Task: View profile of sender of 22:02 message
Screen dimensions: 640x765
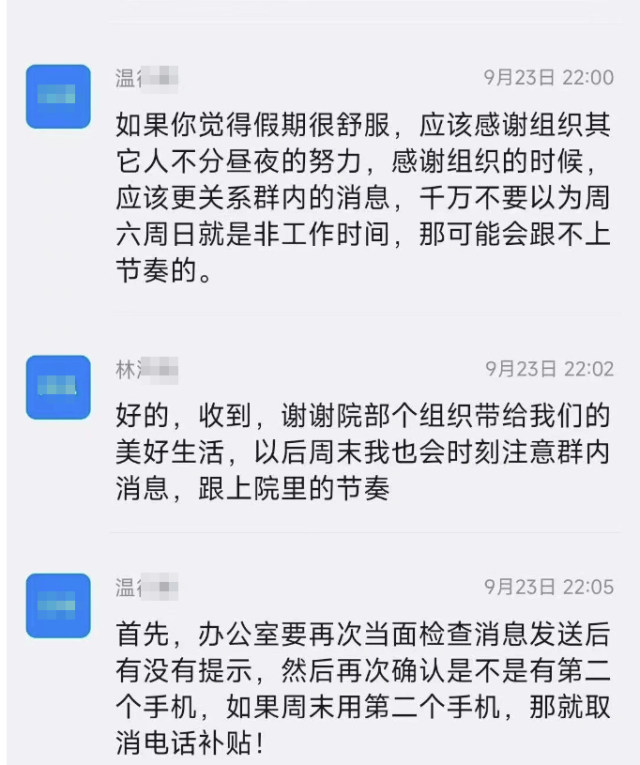Action: (x=58, y=387)
